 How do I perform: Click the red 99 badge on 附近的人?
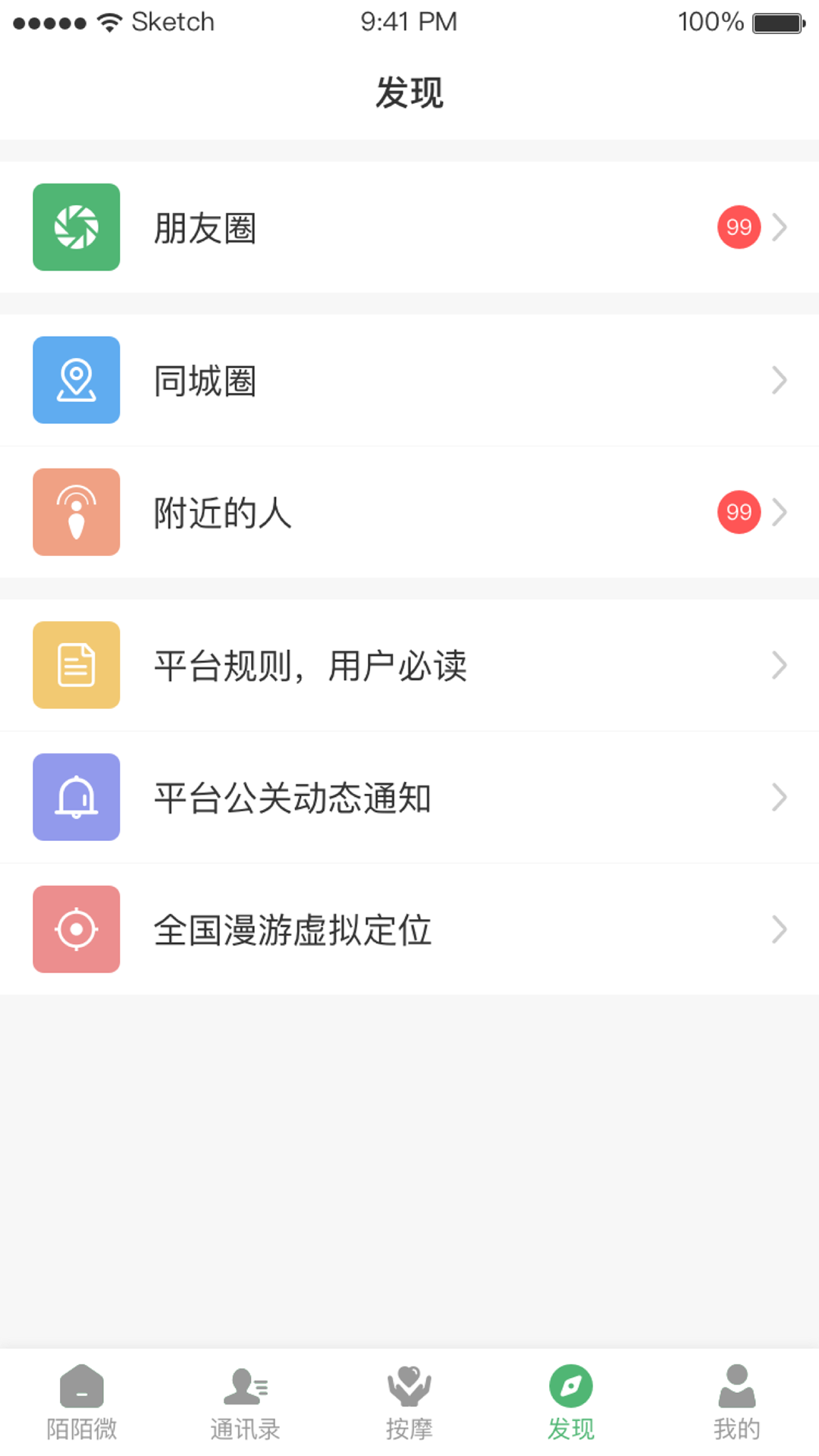click(x=737, y=512)
